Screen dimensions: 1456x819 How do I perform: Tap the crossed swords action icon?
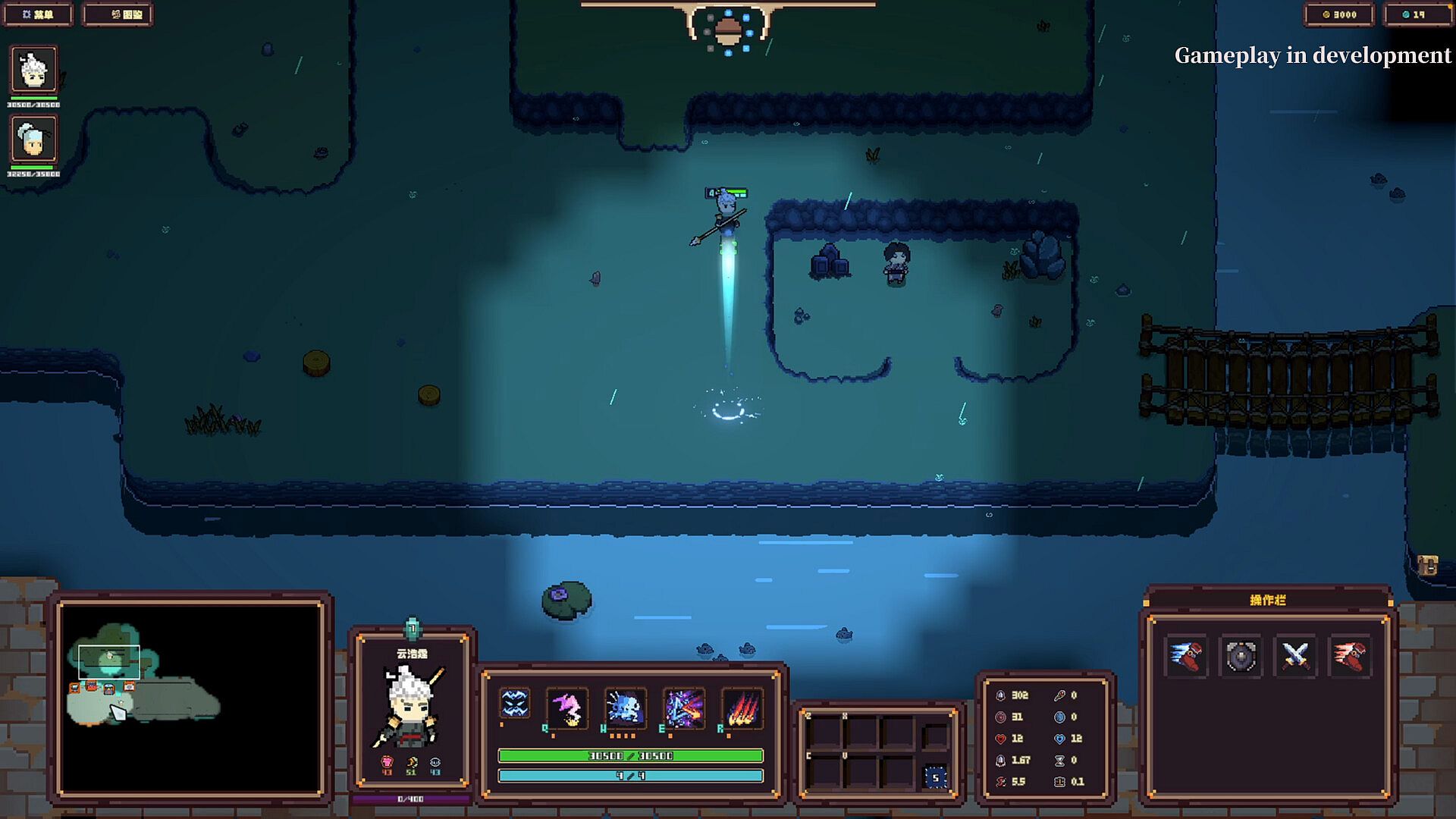click(1295, 656)
